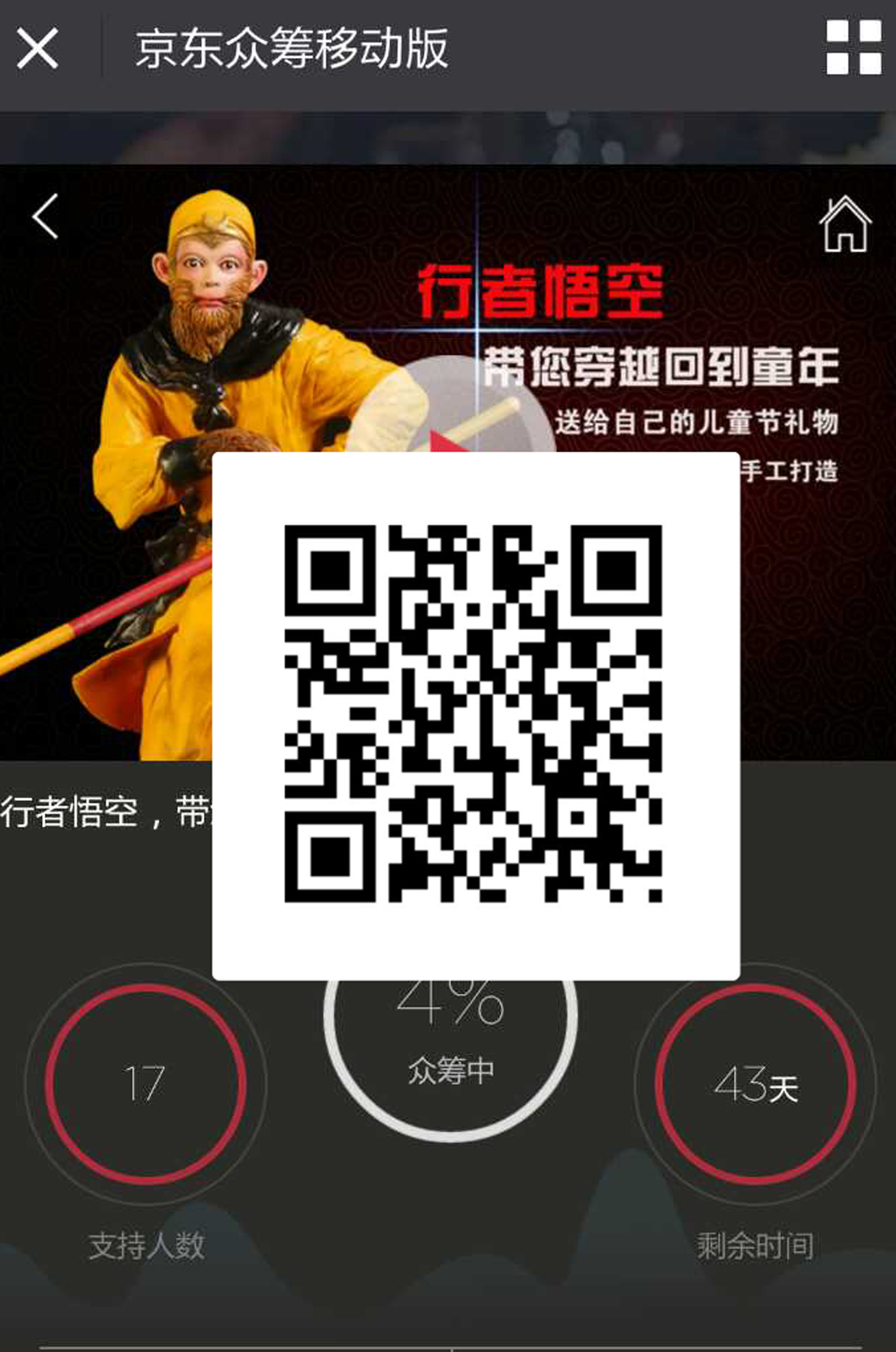This screenshot has height=1352, width=896.
Task: Open the four-square grid menu
Action: [854, 47]
